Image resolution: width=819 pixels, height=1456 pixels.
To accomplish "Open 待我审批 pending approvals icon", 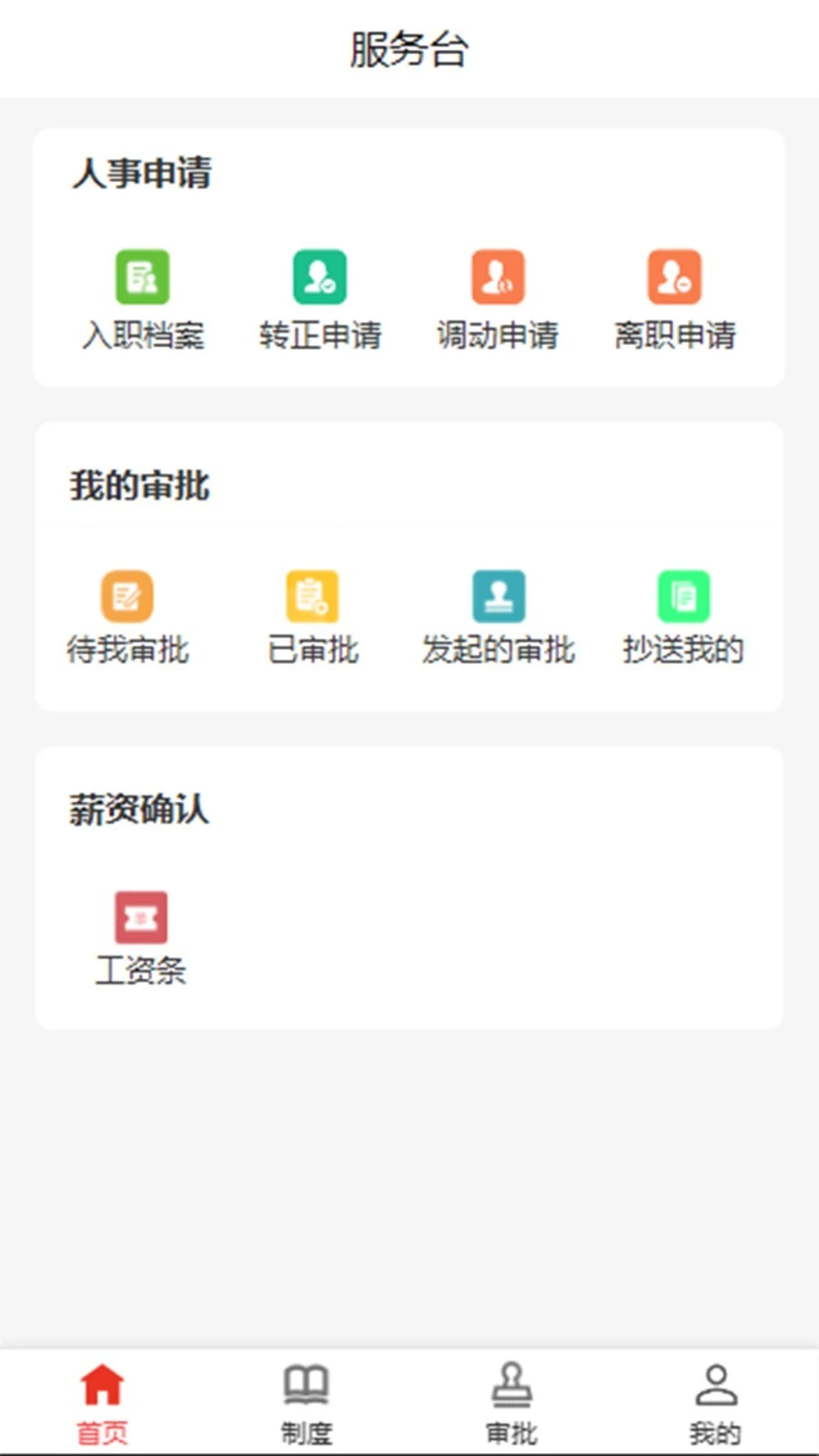I will click(127, 596).
